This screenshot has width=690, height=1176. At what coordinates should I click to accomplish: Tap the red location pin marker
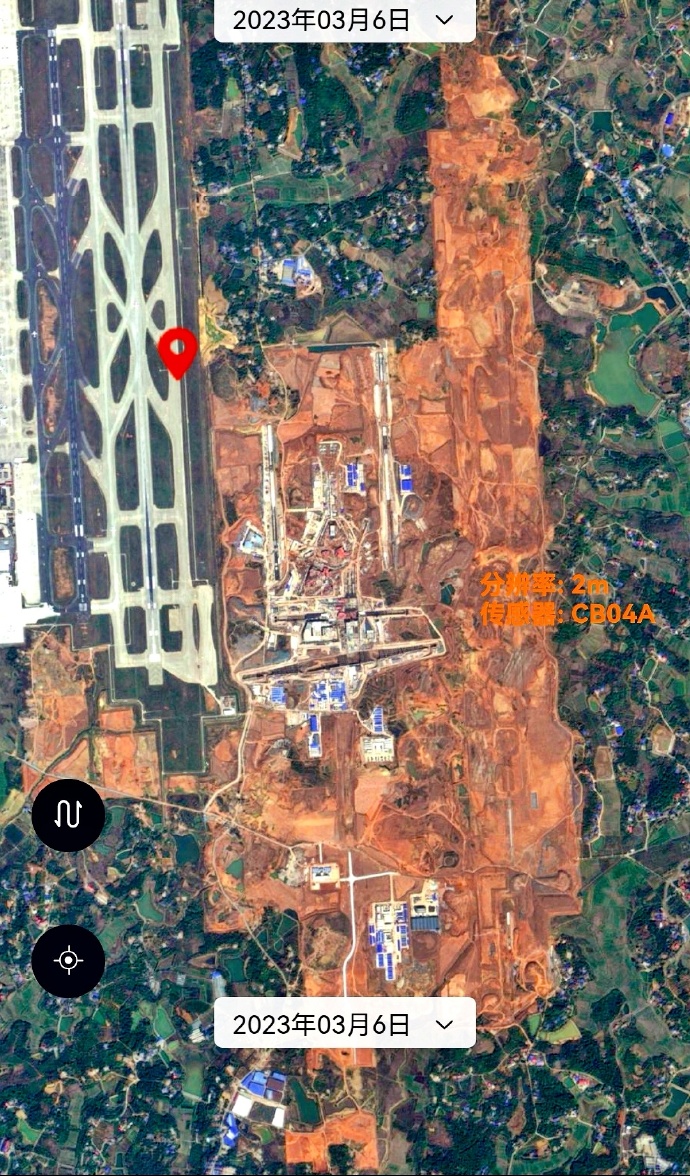(178, 353)
